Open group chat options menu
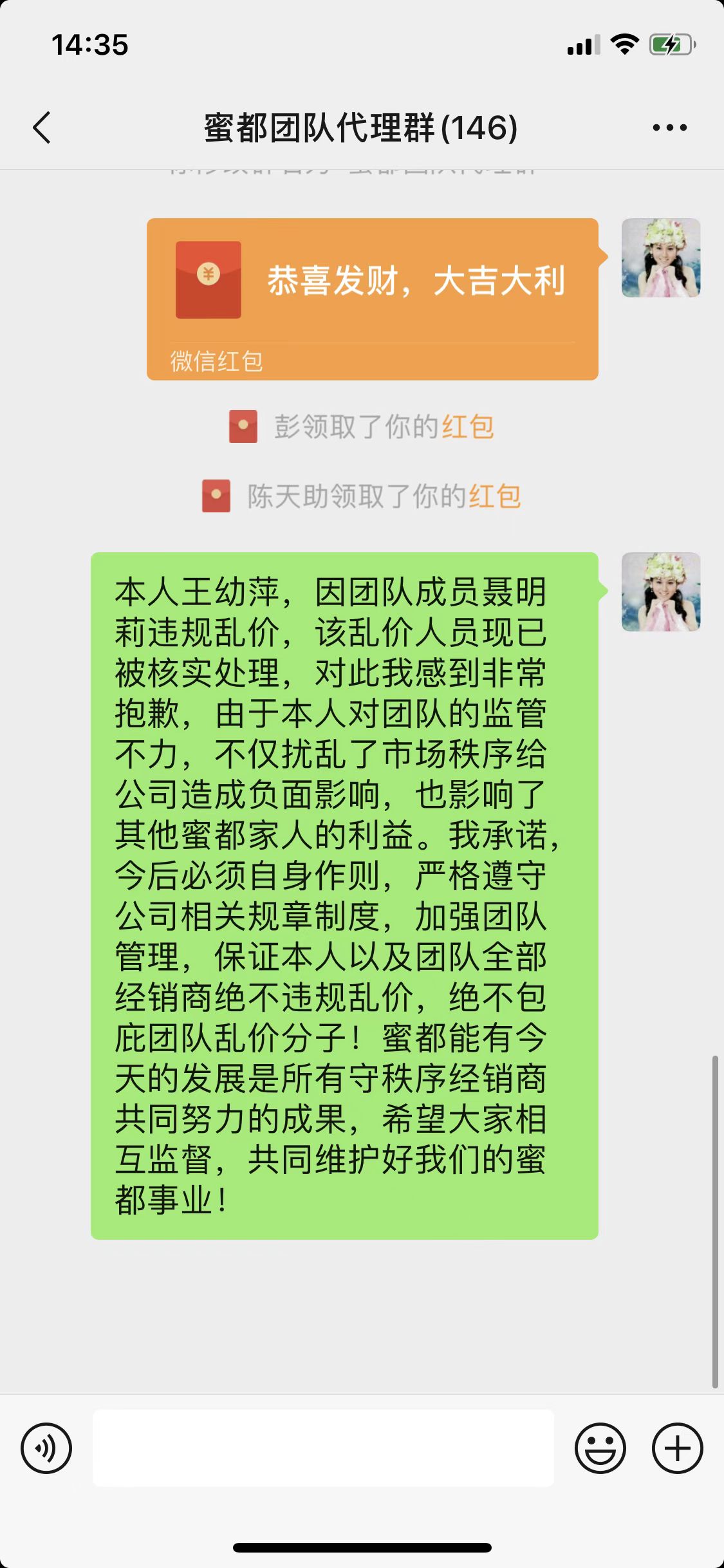724x1568 pixels. point(669,127)
